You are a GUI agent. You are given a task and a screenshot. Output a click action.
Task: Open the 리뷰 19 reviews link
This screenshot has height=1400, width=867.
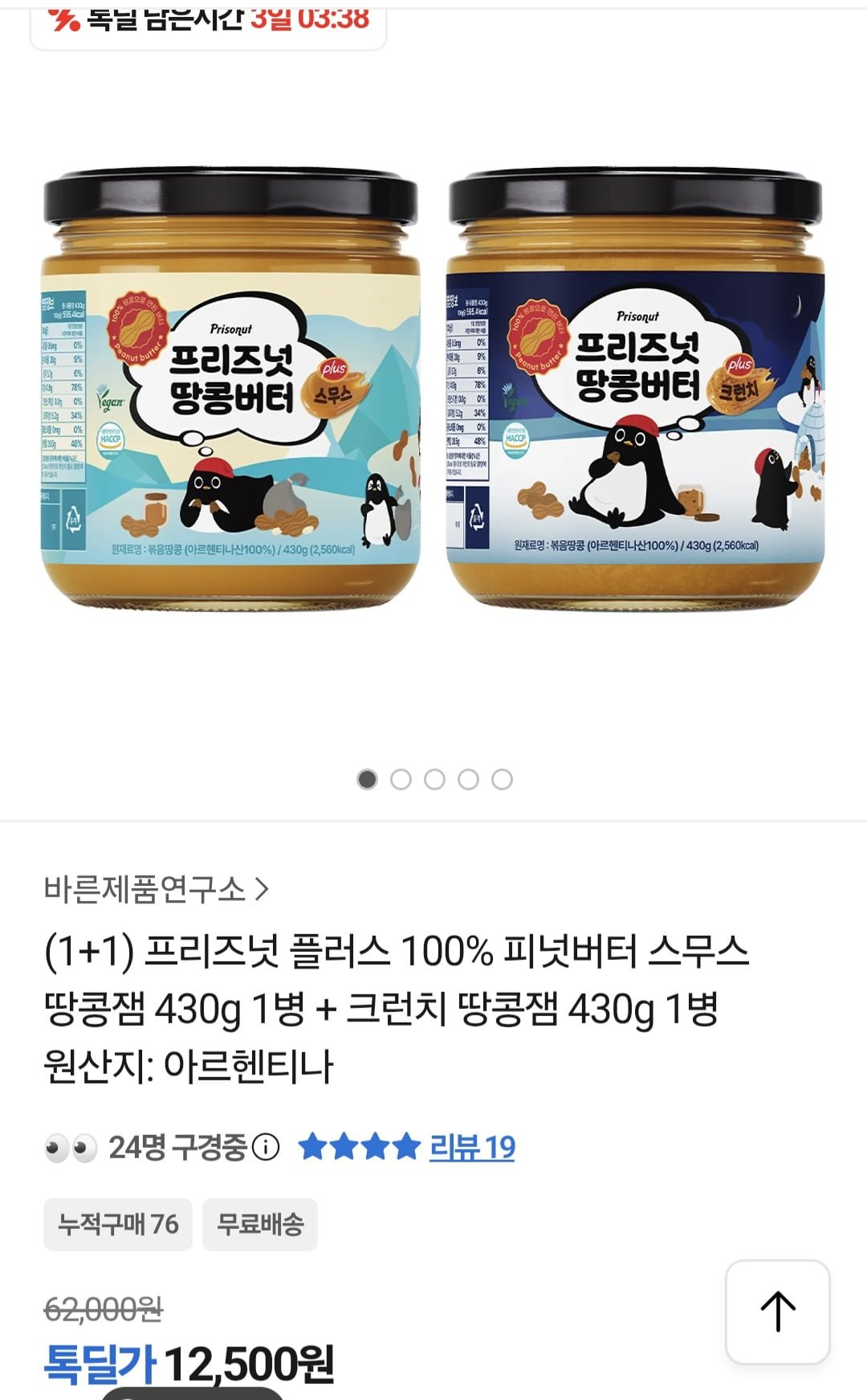(472, 1147)
